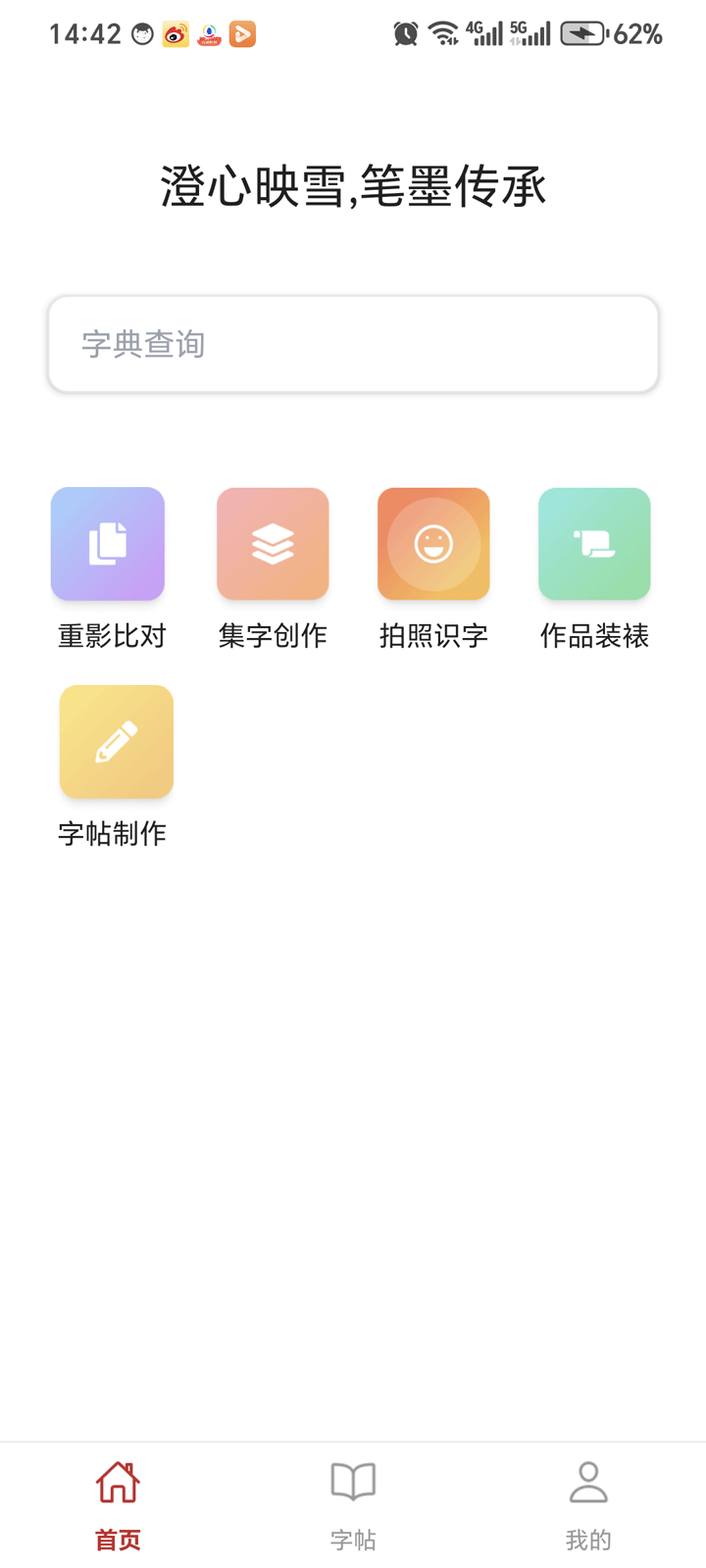Tap the smiley face icon for photo recognition

click(433, 544)
